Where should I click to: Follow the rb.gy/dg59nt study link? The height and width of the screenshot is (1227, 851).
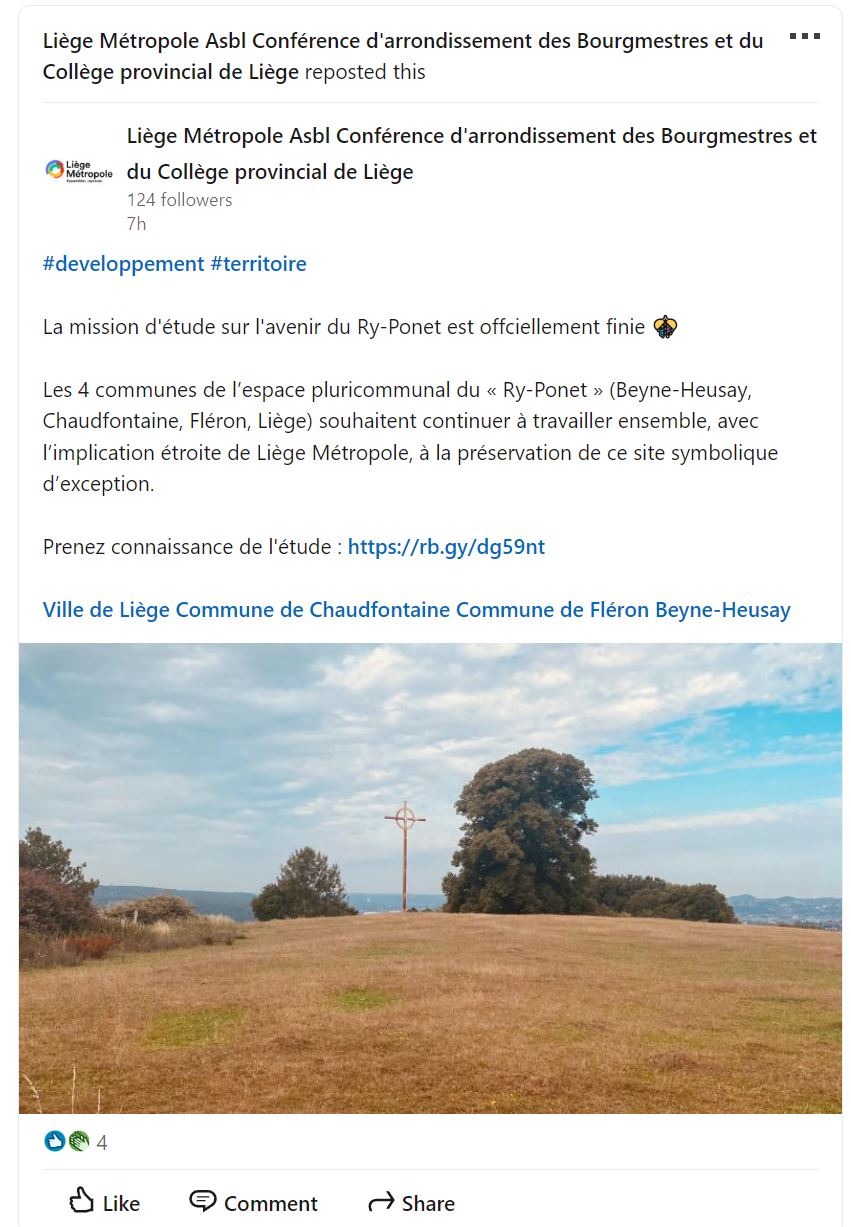tap(446, 547)
